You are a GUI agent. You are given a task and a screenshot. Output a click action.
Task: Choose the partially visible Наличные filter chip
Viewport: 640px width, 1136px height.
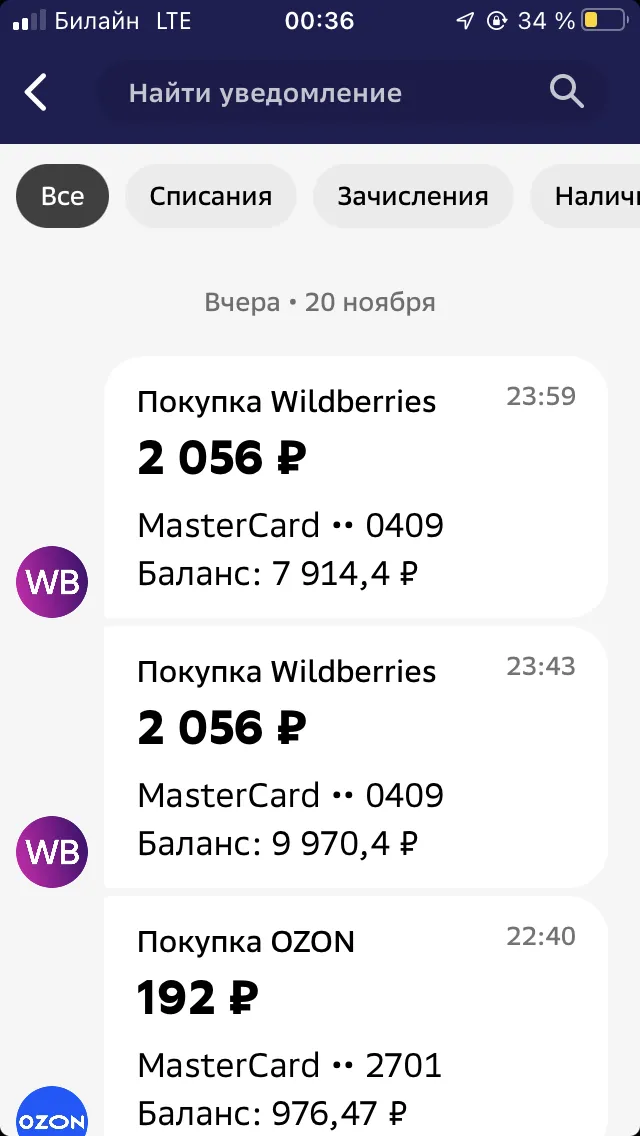click(x=586, y=196)
